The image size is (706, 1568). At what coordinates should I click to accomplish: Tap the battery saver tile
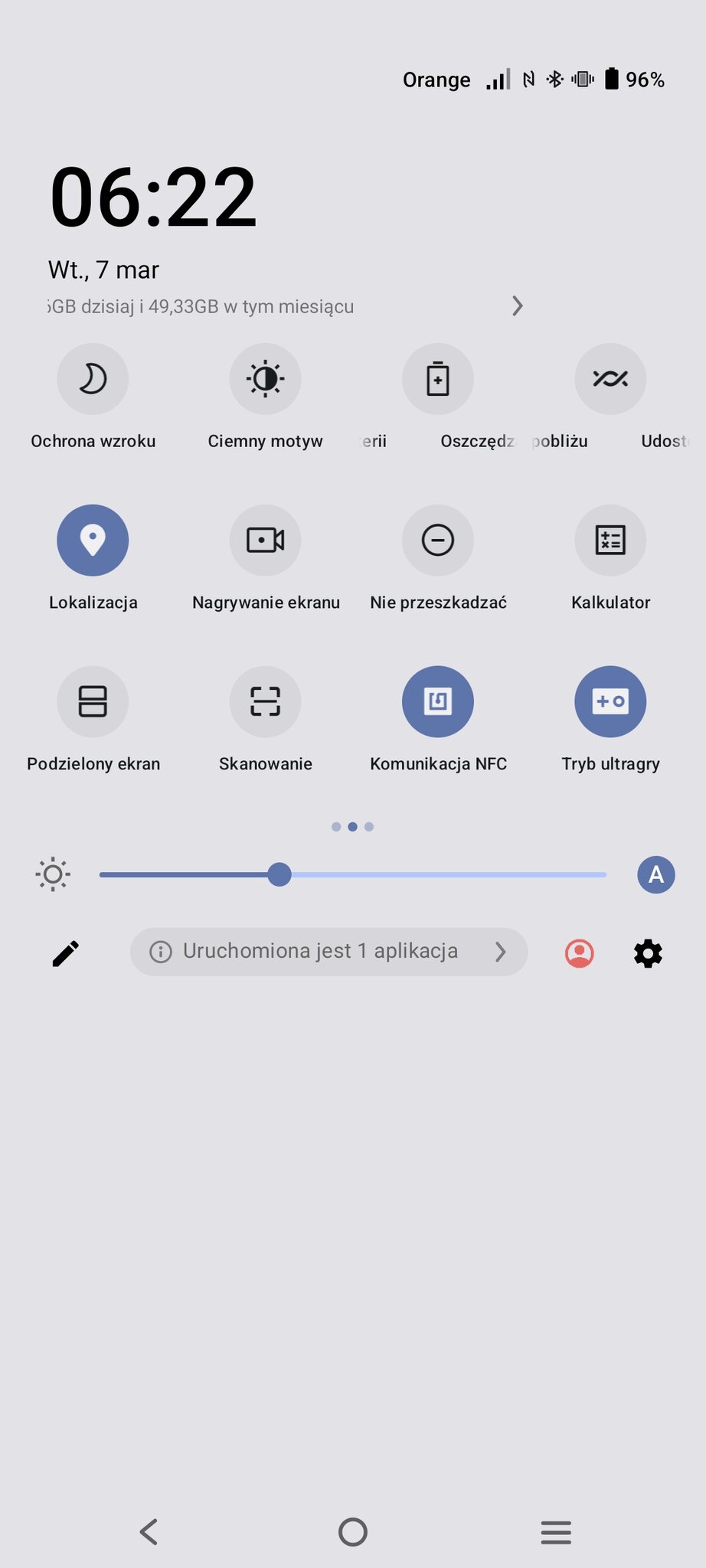(x=438, y=379)
